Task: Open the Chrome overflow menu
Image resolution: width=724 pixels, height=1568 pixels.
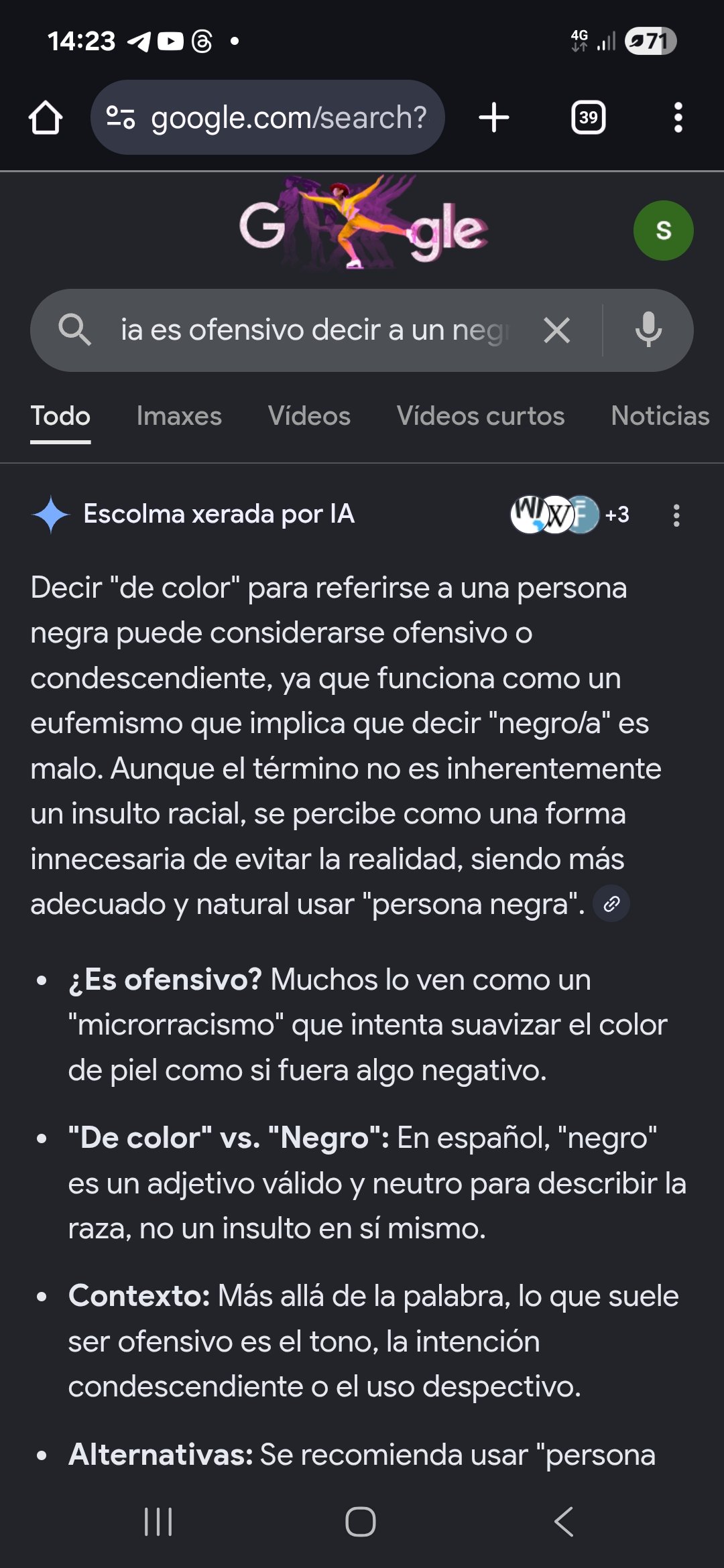Action: (x=678, y=118)
